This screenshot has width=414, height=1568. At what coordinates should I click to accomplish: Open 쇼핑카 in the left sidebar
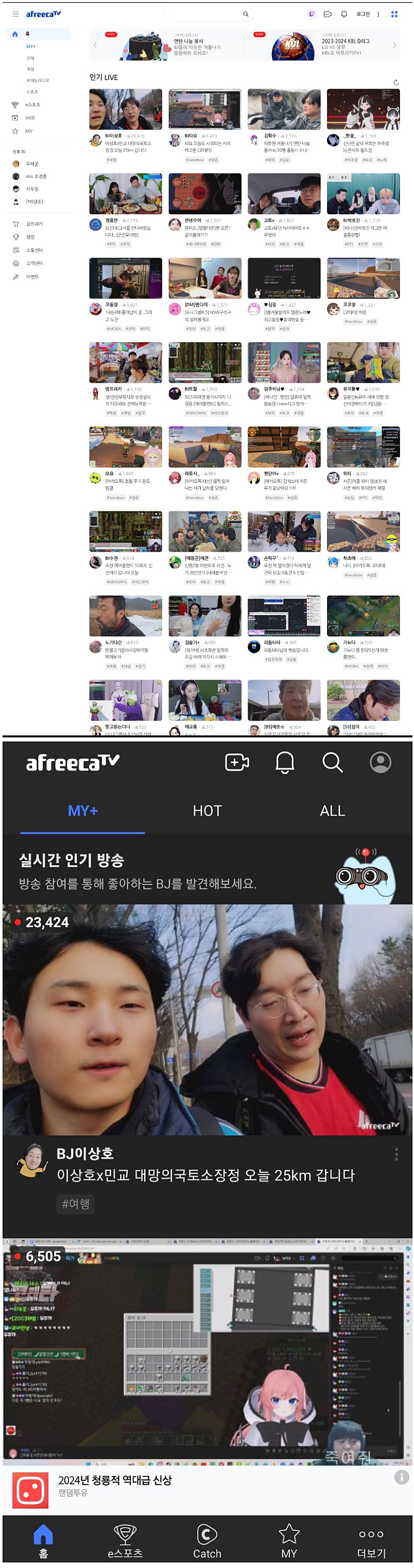pyautogui.click(x=34, y=224)
